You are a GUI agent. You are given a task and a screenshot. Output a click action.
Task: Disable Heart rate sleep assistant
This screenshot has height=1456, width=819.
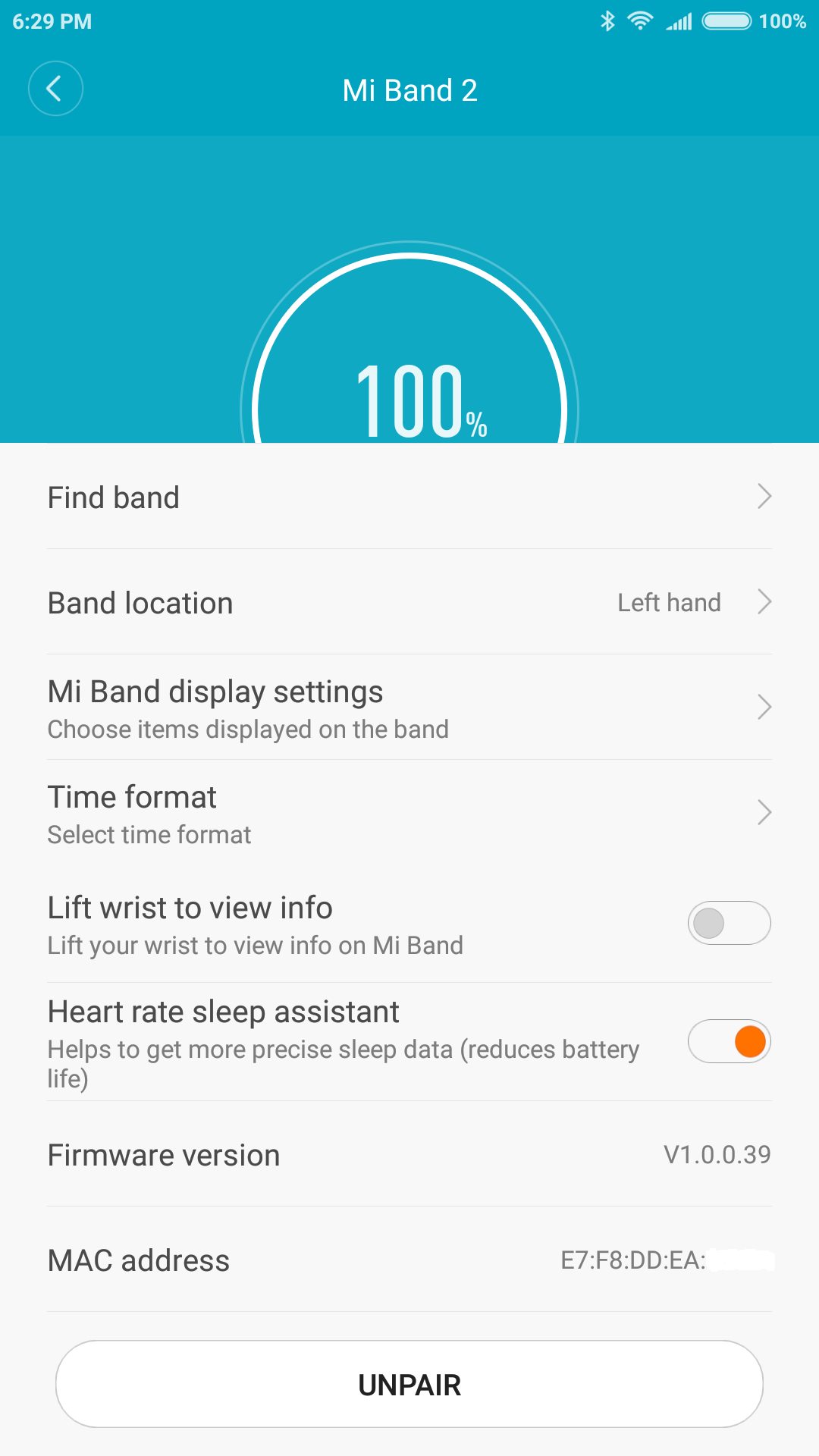[729, 1041]
